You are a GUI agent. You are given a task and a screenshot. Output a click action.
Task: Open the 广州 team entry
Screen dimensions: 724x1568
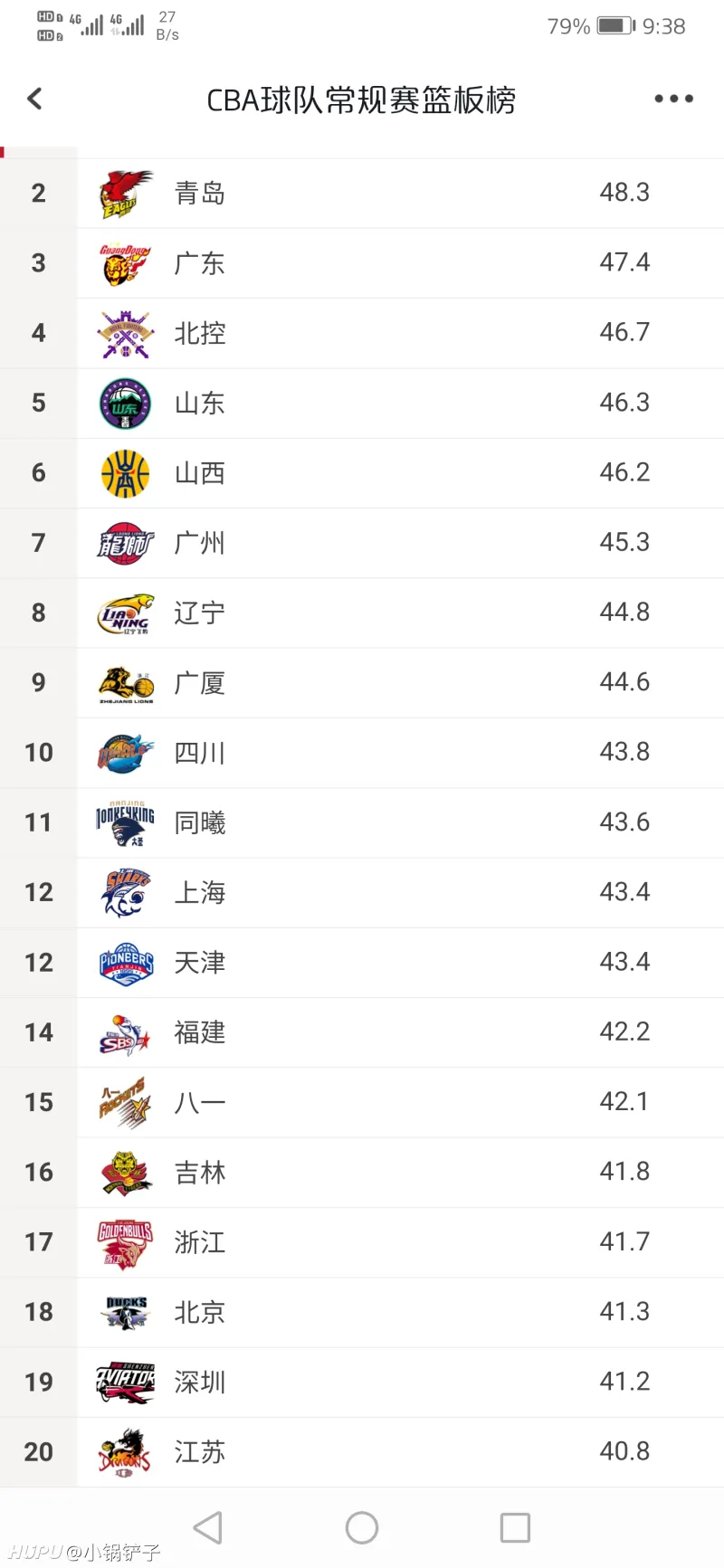click(x=362, y=543)
